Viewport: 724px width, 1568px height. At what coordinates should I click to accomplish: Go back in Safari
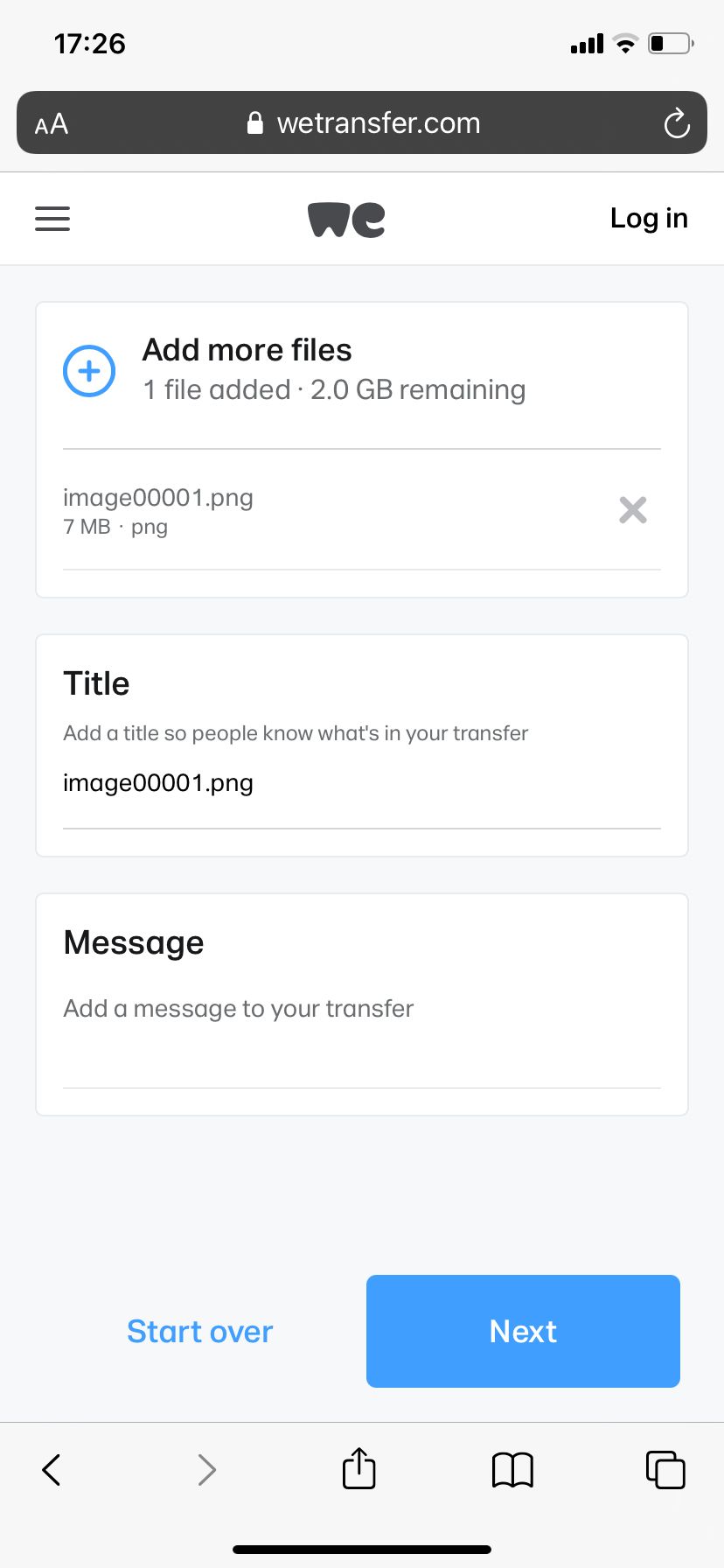pos(52,1470)
